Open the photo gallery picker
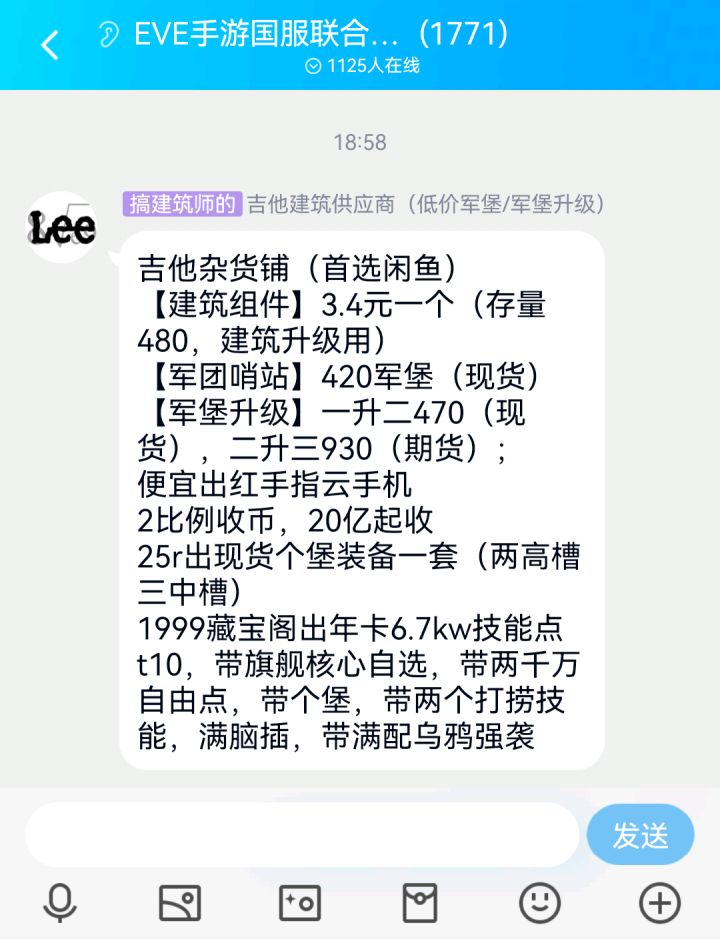The height and width of the screenshot is (939, 720). point(180,902)
